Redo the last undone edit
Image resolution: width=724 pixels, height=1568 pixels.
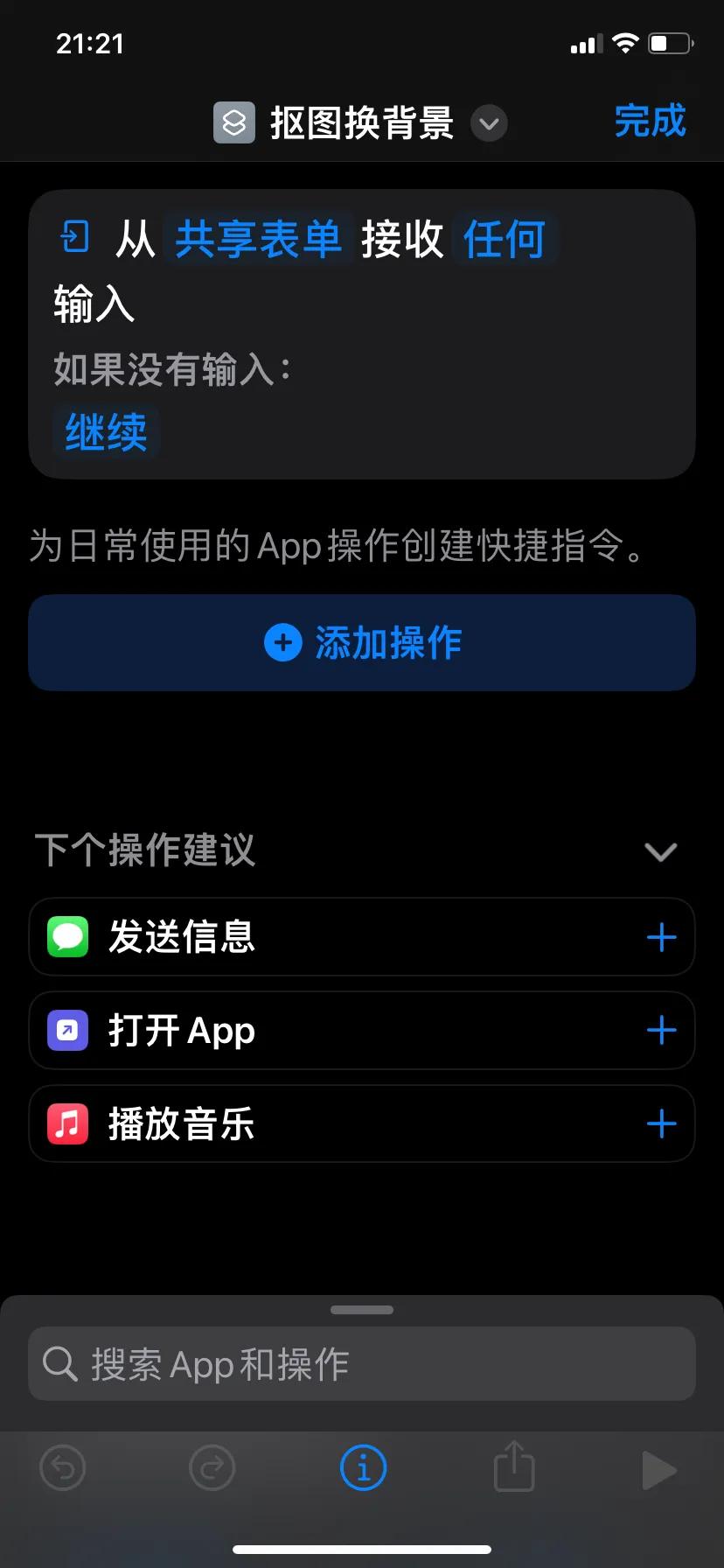pyautogui.click(x=212, y=1468)
